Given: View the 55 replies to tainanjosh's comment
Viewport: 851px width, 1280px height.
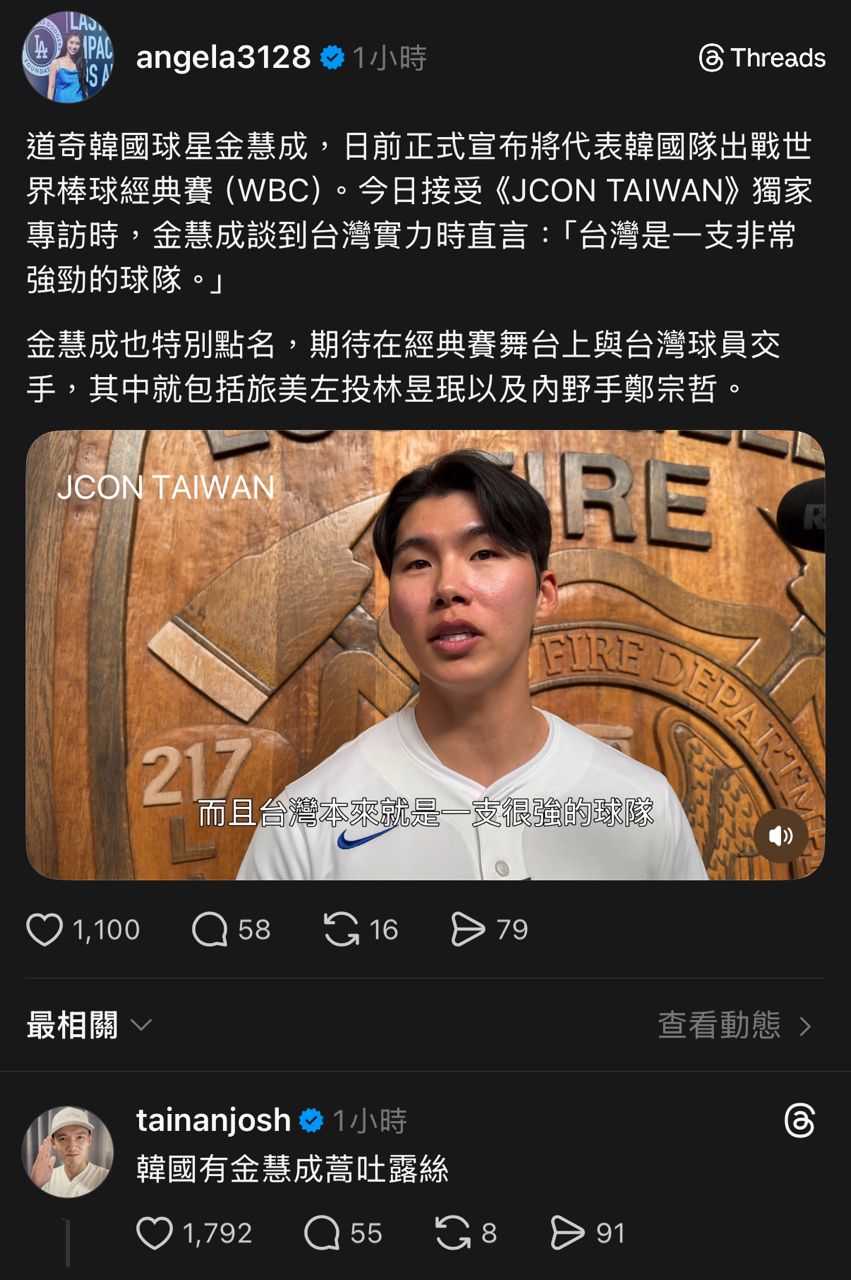Looking at the screenshot, I should point(322,1234).
